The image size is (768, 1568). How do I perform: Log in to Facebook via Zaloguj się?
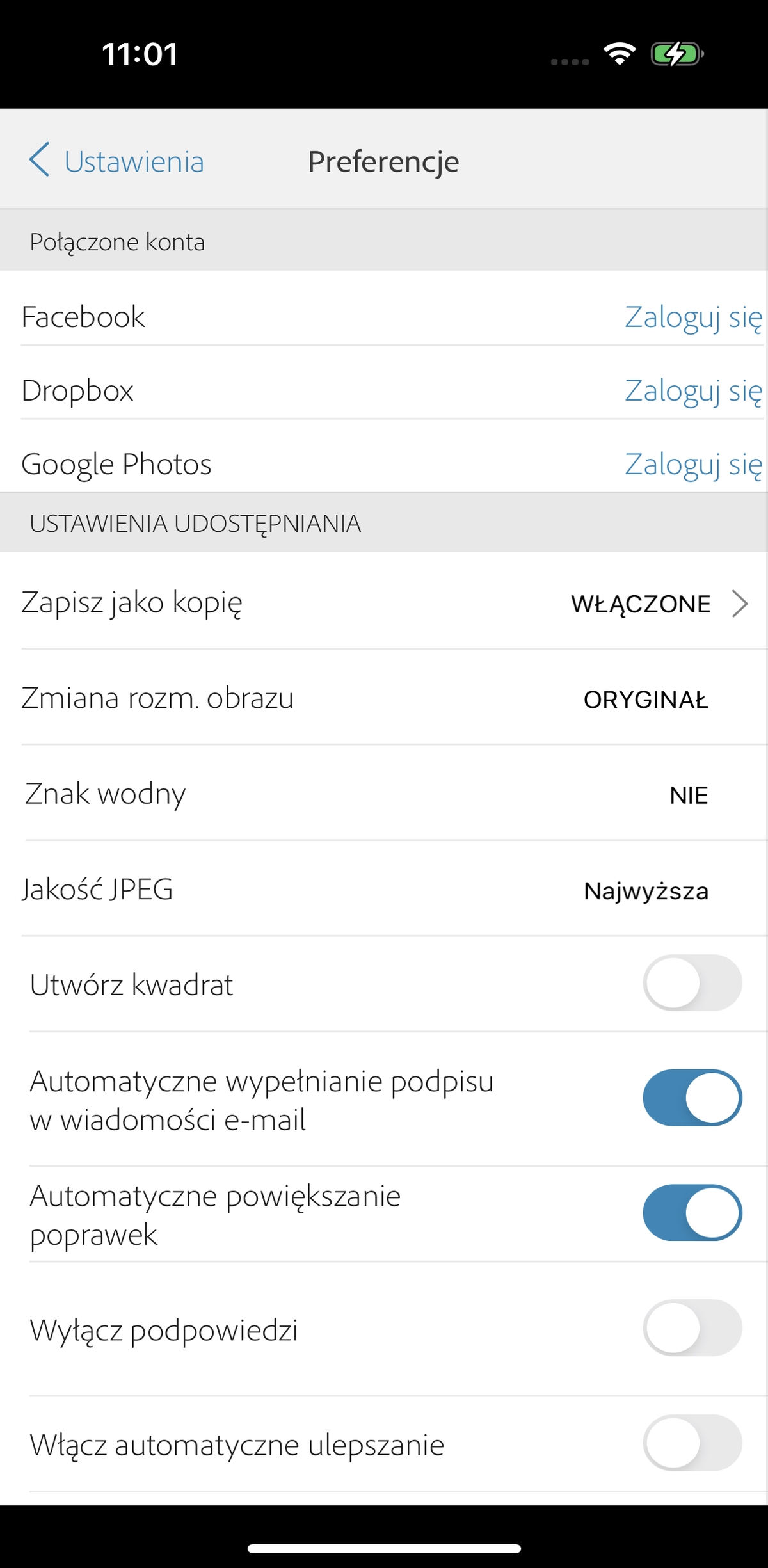point(692,317)
